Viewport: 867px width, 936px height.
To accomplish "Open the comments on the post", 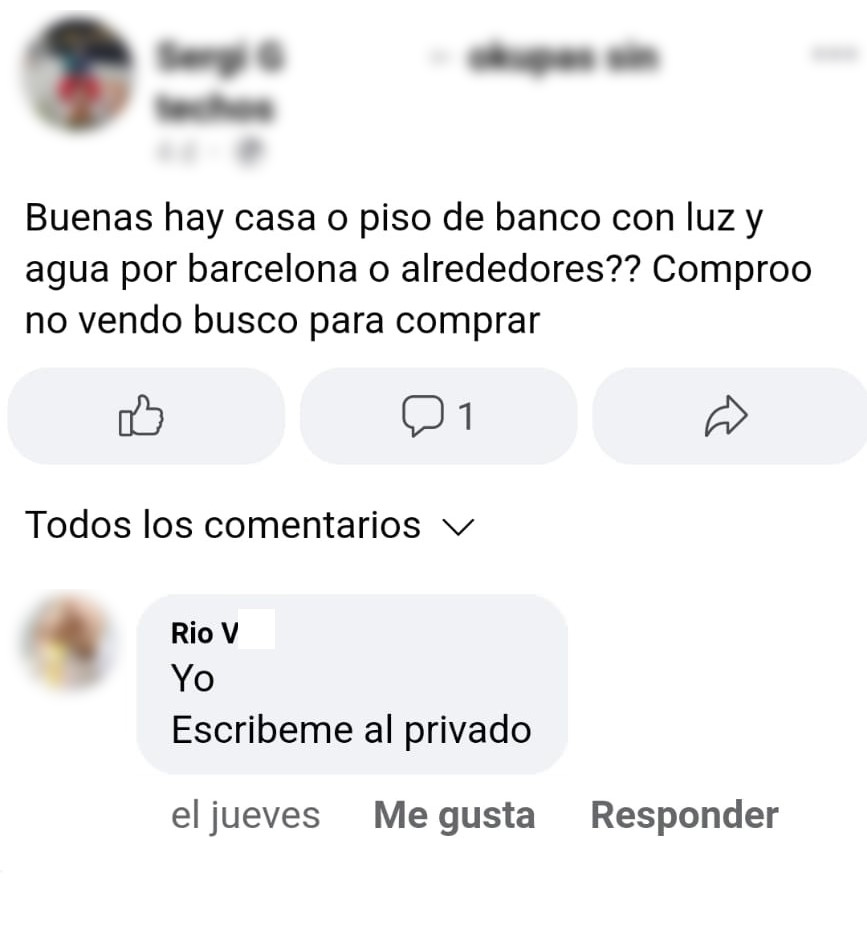I will coord(437,416).
